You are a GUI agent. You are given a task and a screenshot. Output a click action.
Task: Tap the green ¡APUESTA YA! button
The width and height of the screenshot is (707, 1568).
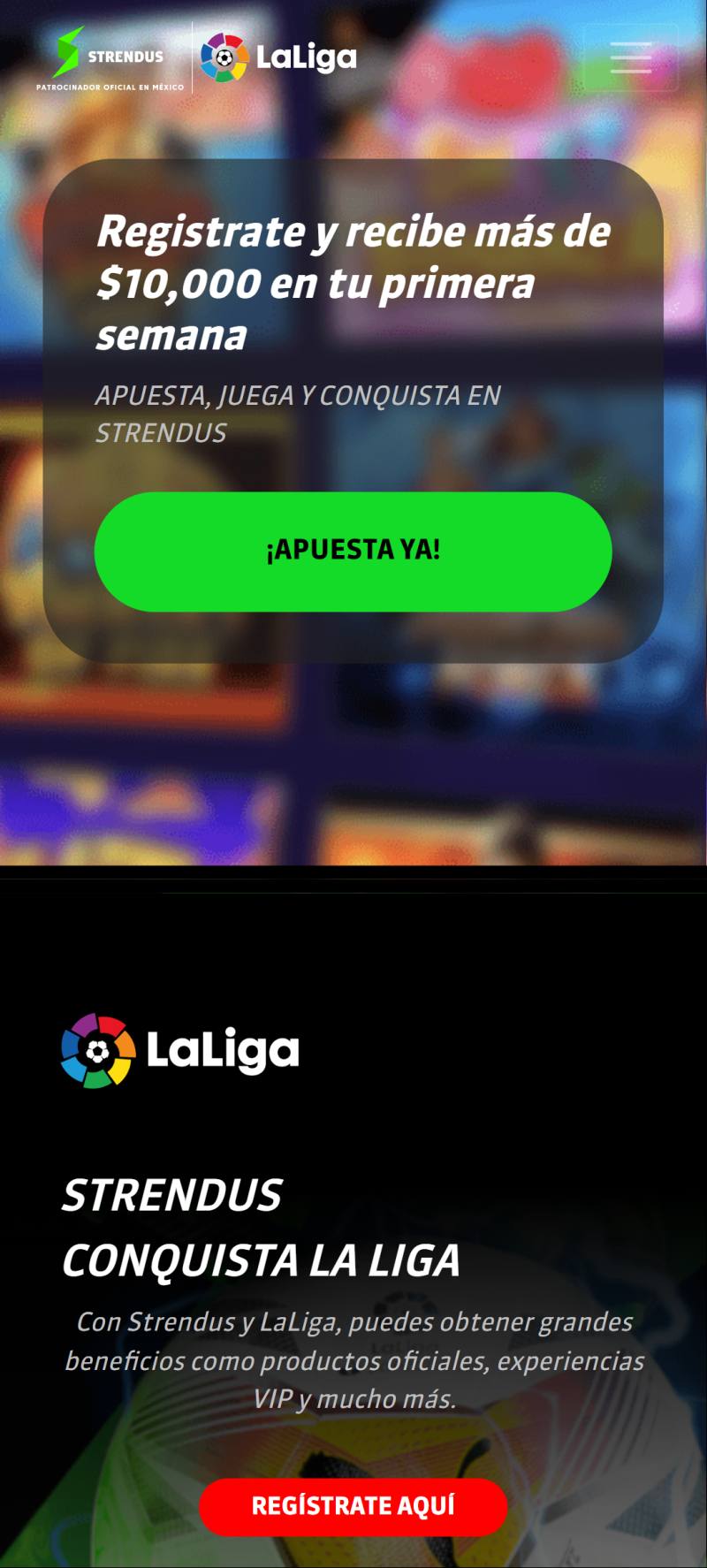click(353, 551)
